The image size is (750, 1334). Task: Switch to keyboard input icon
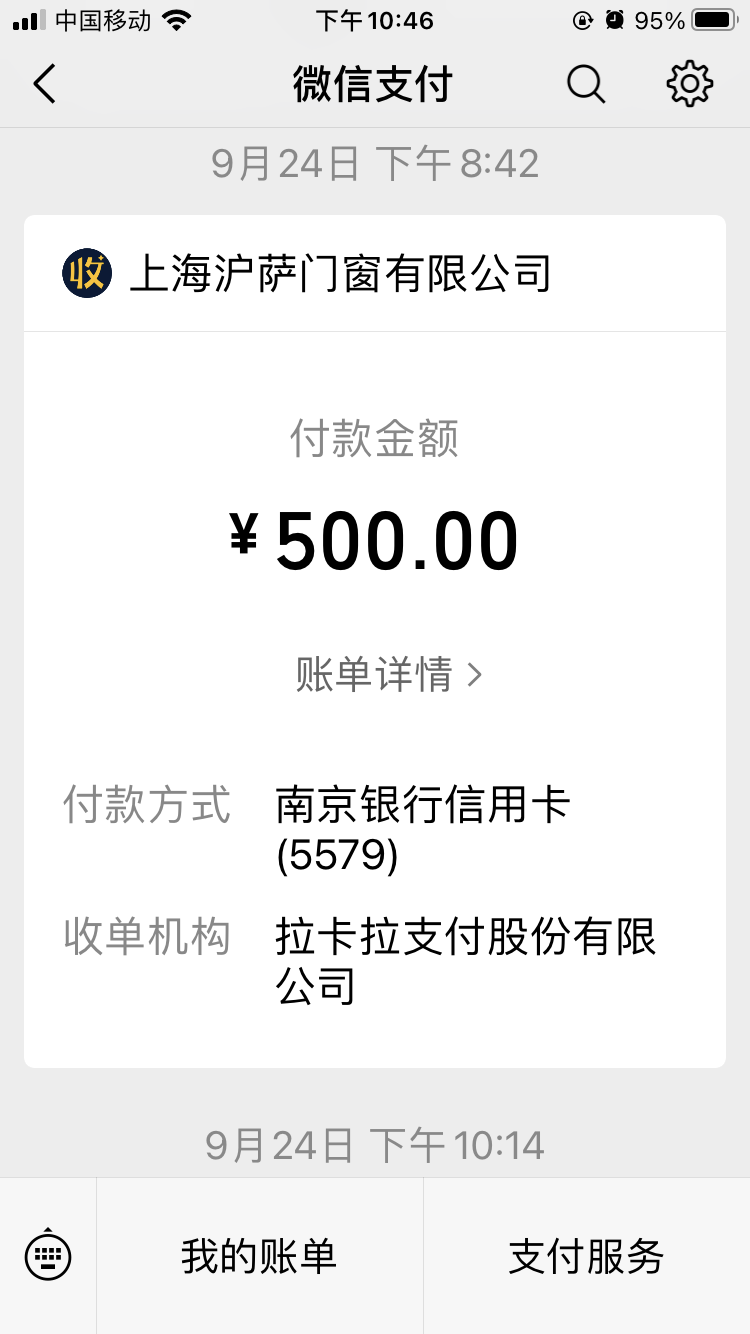point(48,1256)
